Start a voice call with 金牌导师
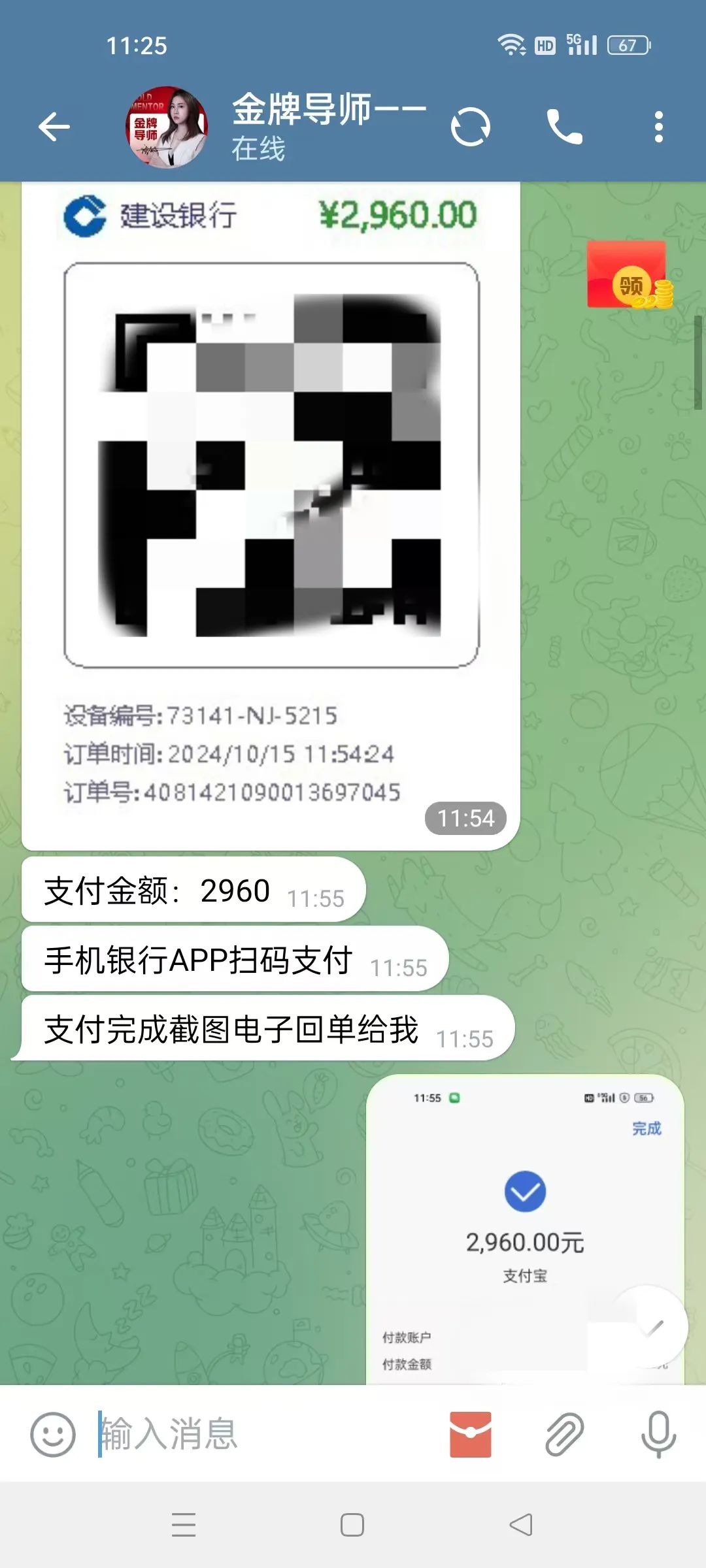This screenshot has height=1568, width=706. (564, 127)
